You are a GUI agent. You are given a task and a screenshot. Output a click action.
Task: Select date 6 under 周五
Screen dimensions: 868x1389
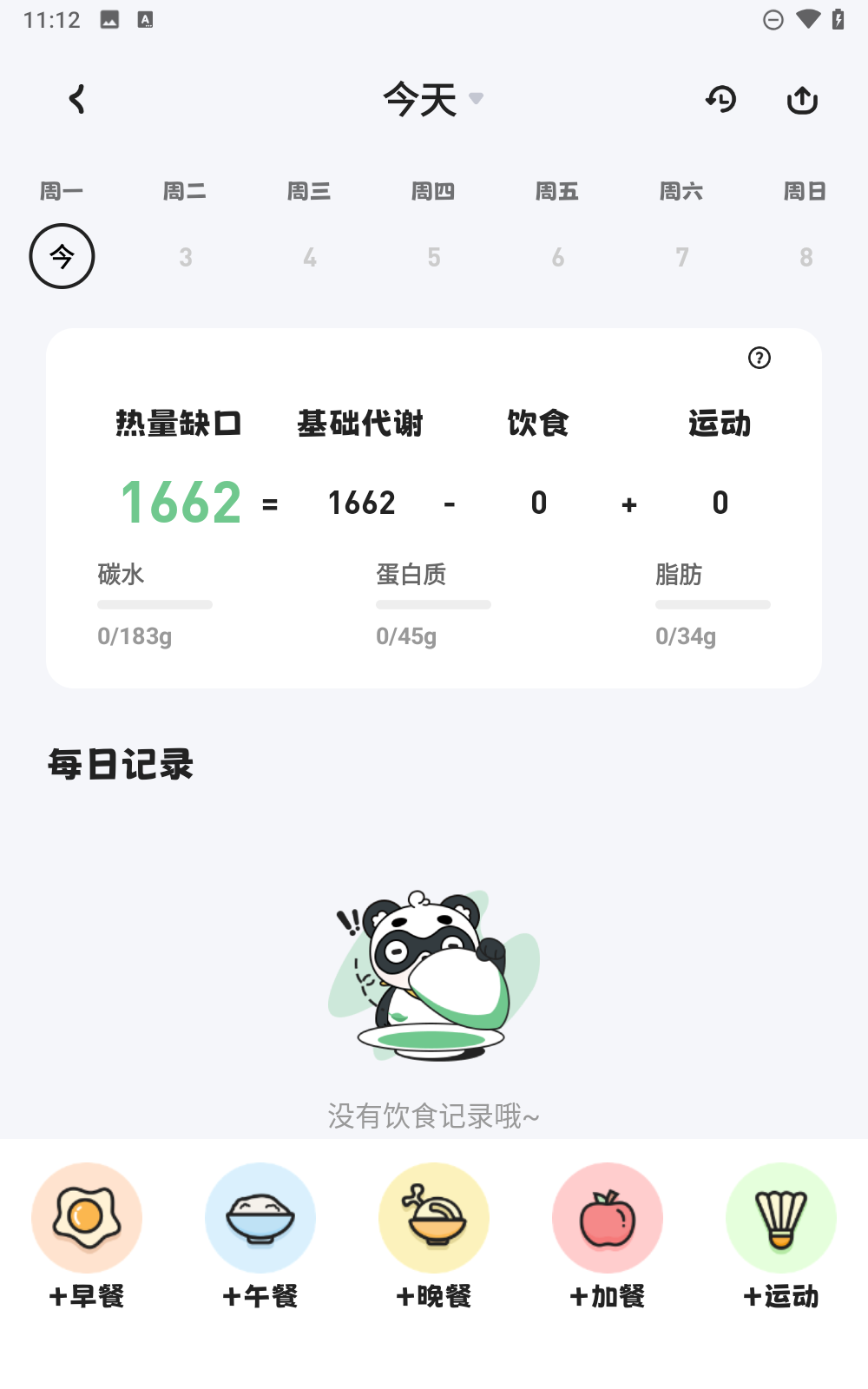[x=557, y=257]
